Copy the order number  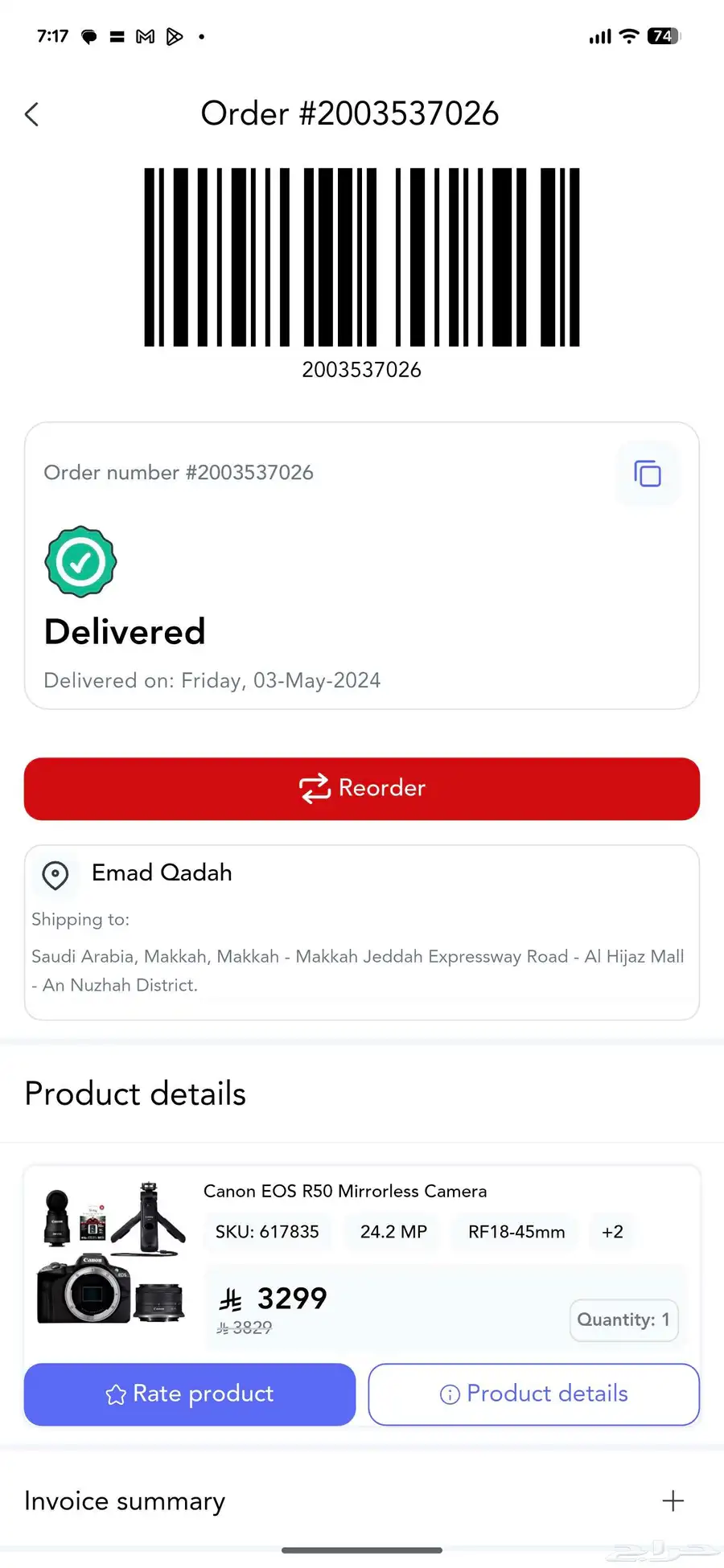tap(648, 474)
